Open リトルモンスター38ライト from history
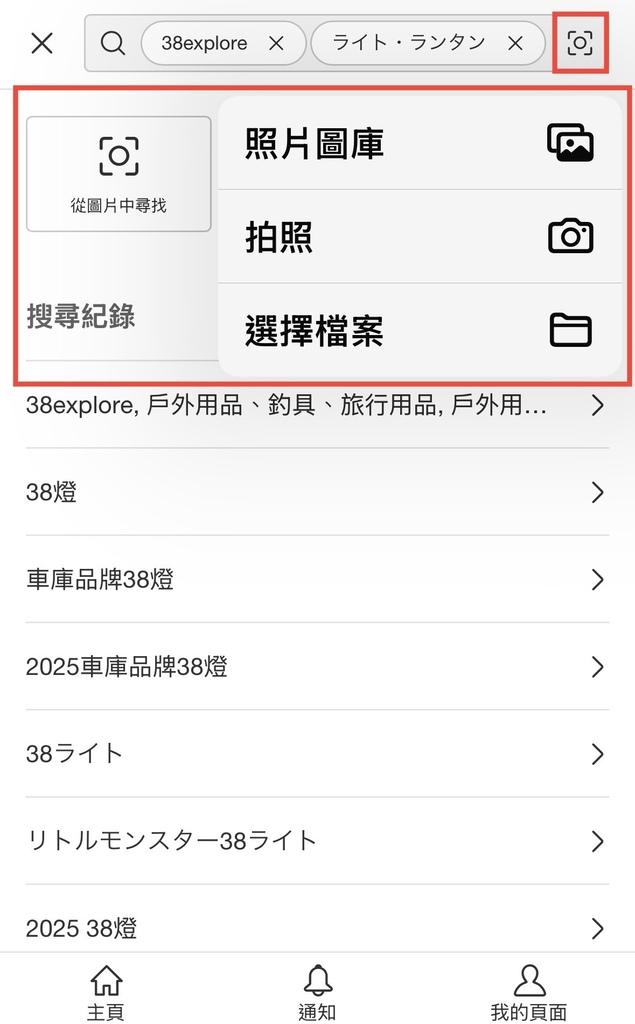 point(318,841)
